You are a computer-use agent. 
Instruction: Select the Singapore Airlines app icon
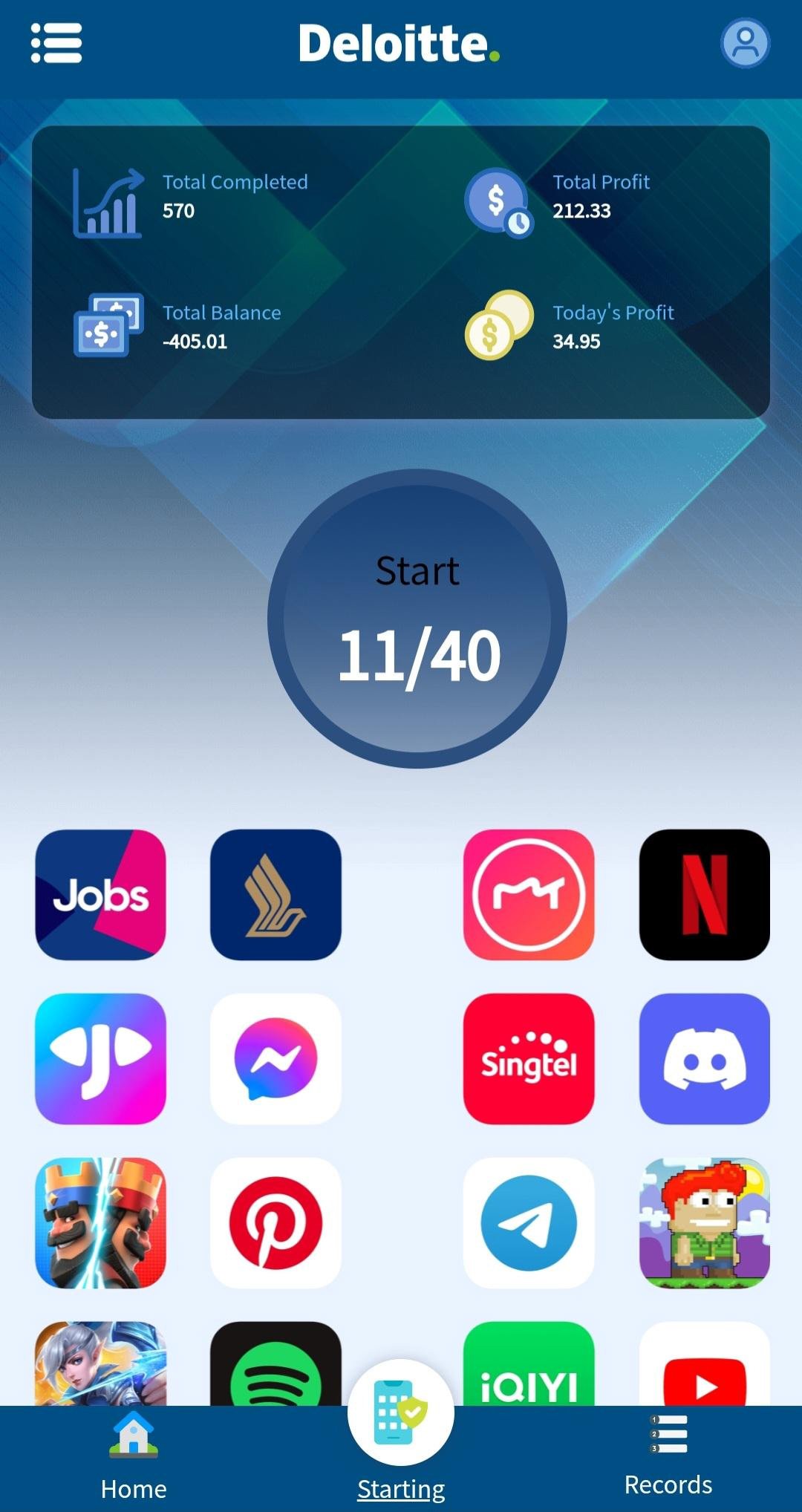tap(276, 895)
